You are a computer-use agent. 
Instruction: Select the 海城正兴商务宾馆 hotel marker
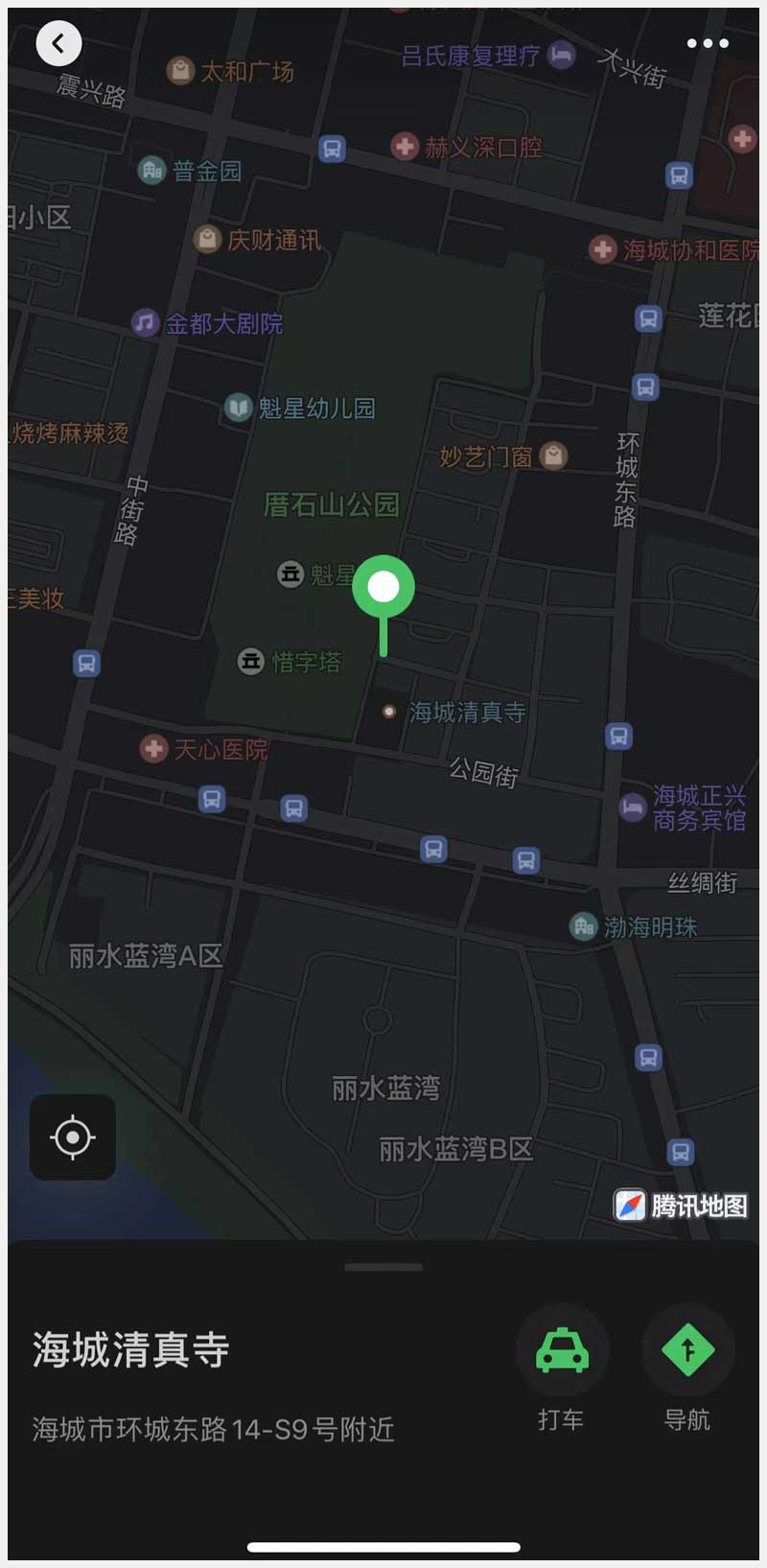633,807
